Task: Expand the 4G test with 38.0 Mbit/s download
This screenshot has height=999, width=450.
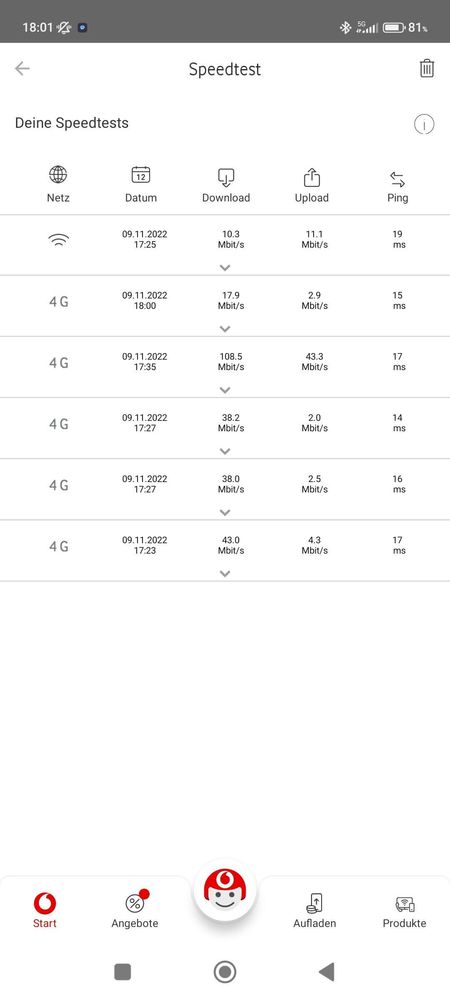Action: point(224,513)
